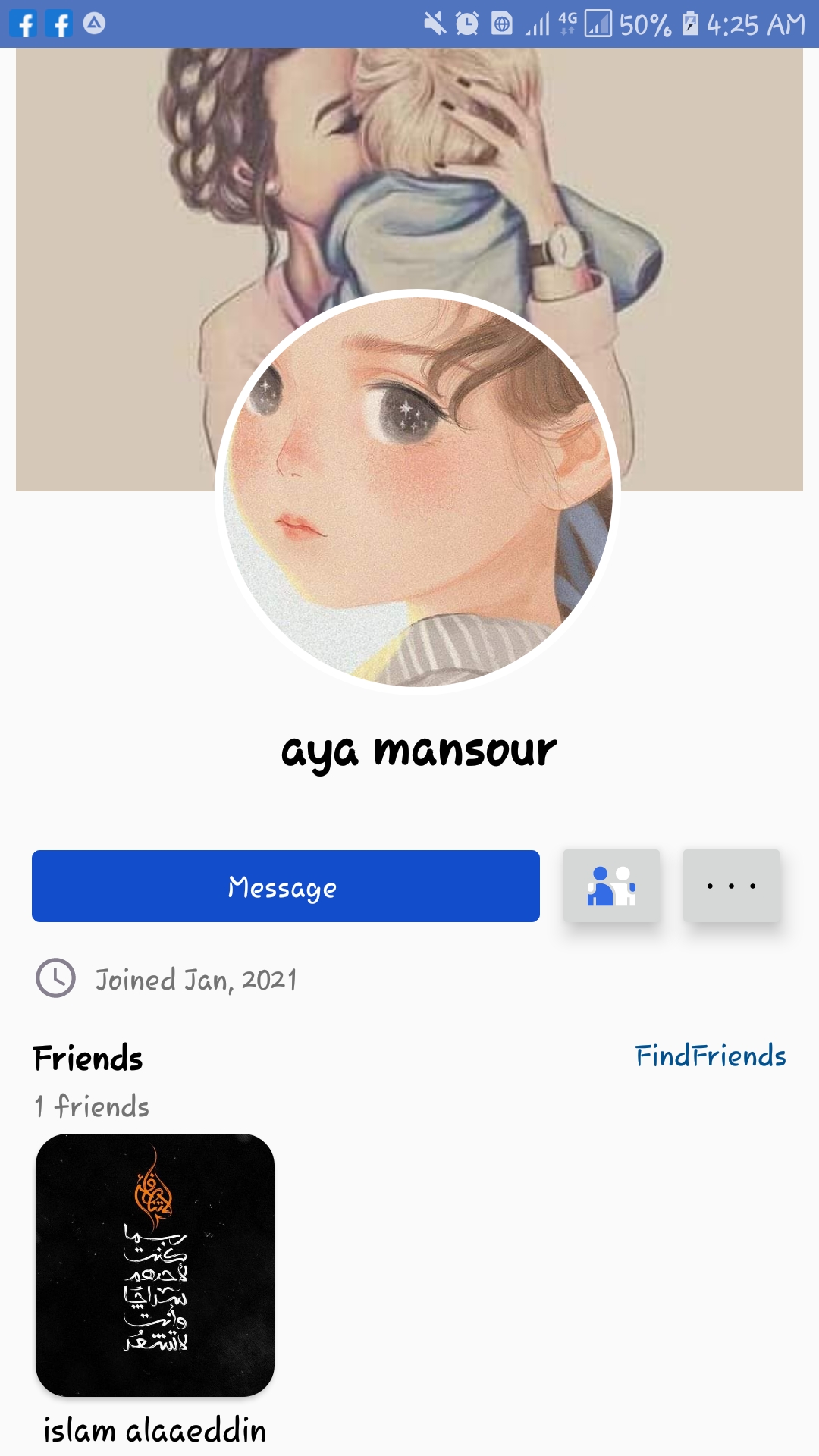View aya mansour's profile picture
819x1456 pixels.
point(418,491)
